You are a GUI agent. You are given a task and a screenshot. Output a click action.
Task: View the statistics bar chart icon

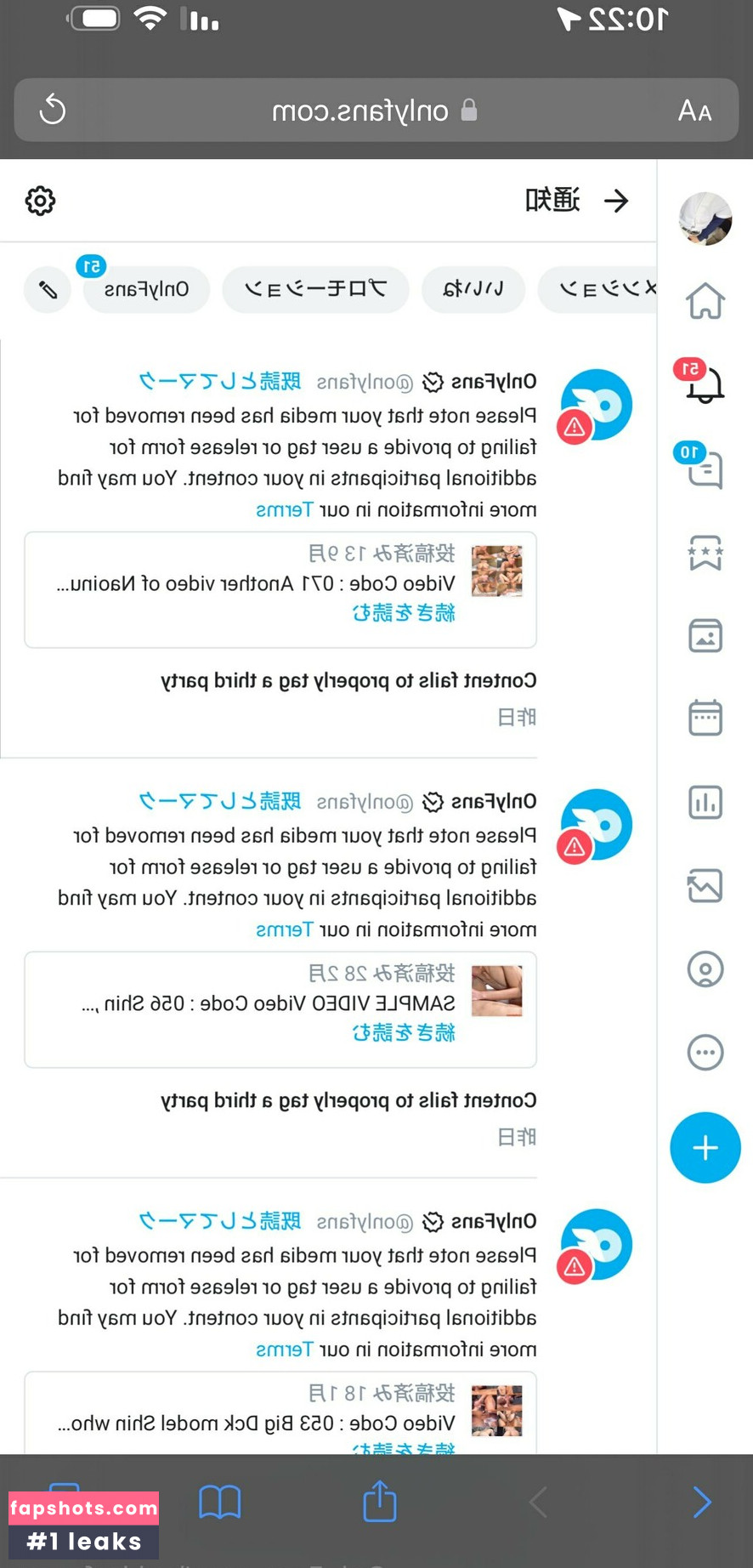click(x=705, y=802)
